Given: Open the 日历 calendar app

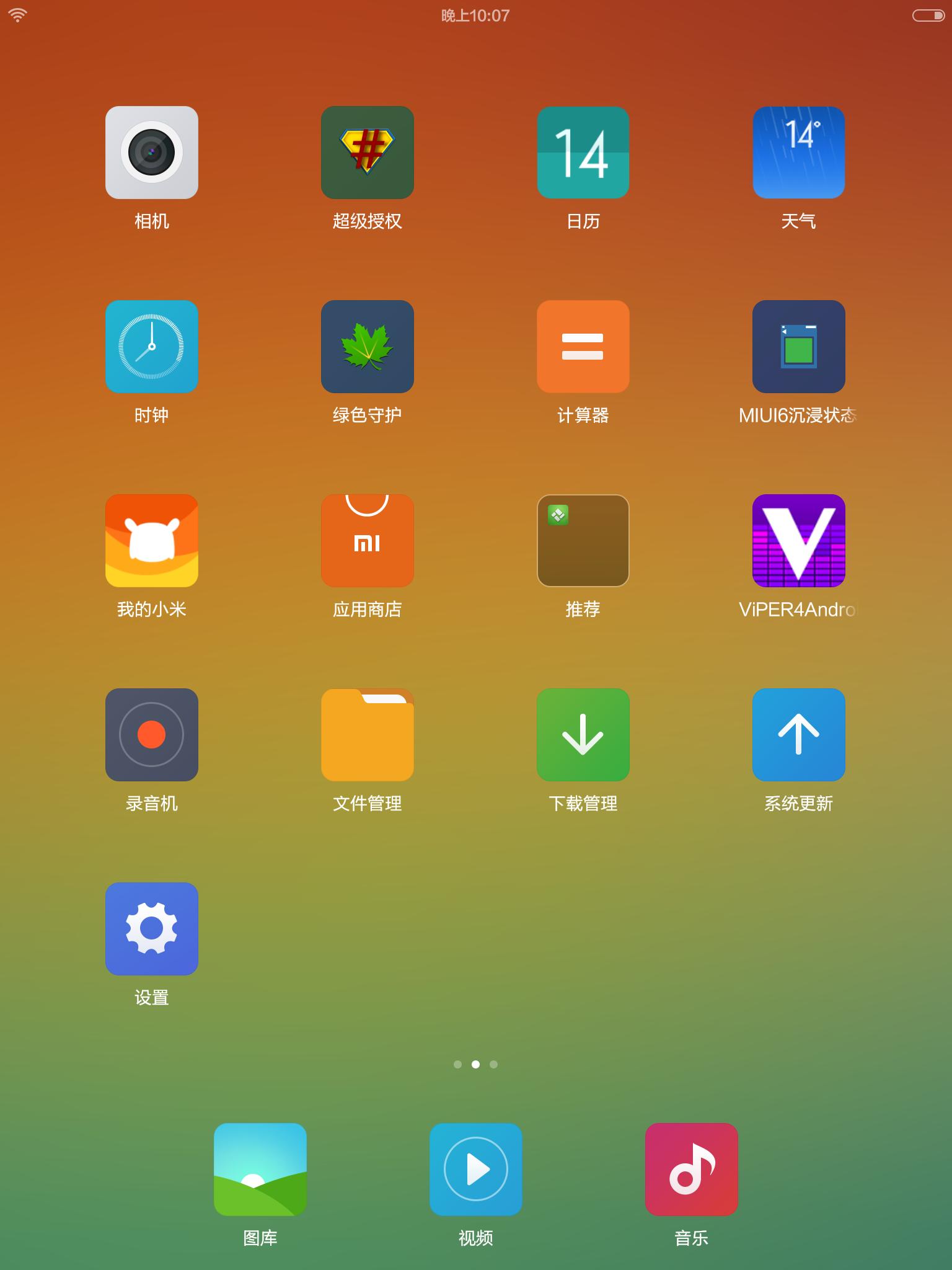Looking at the screenshot, I should (x=583, y=153).
